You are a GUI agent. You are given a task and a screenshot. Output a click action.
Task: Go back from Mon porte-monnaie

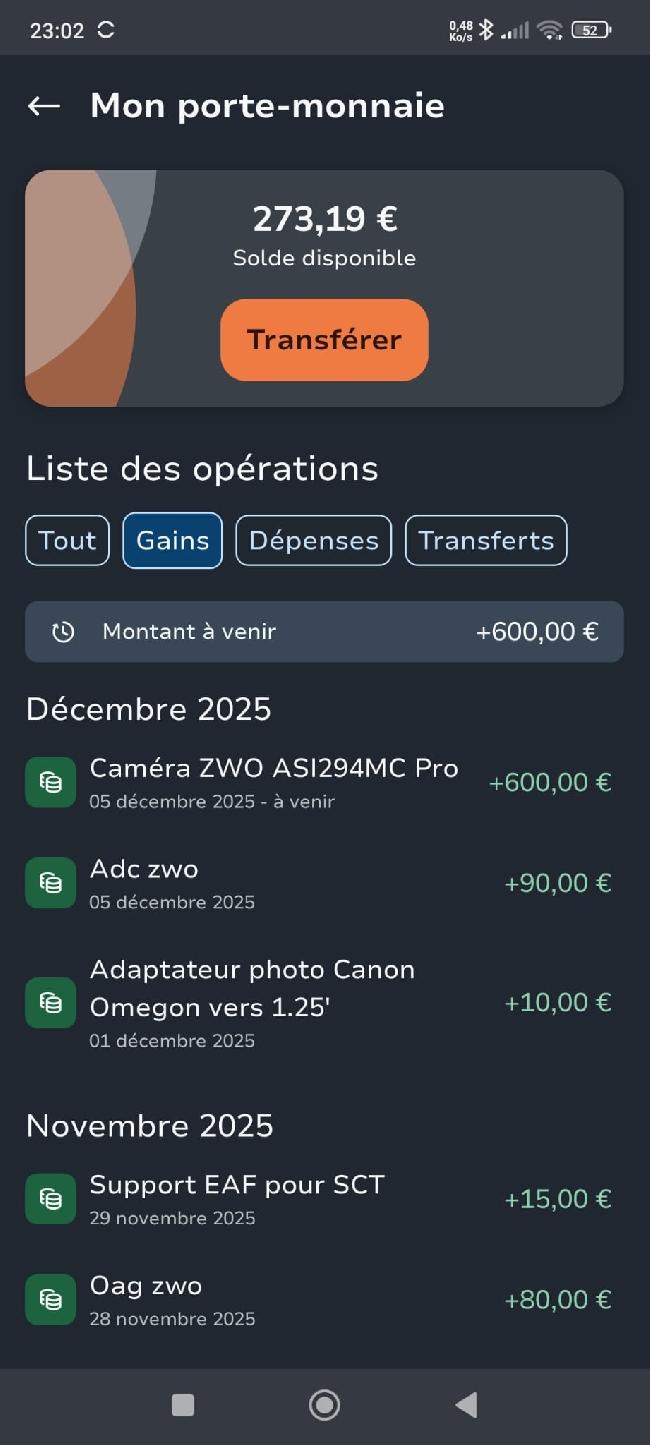tap(44, 106)
